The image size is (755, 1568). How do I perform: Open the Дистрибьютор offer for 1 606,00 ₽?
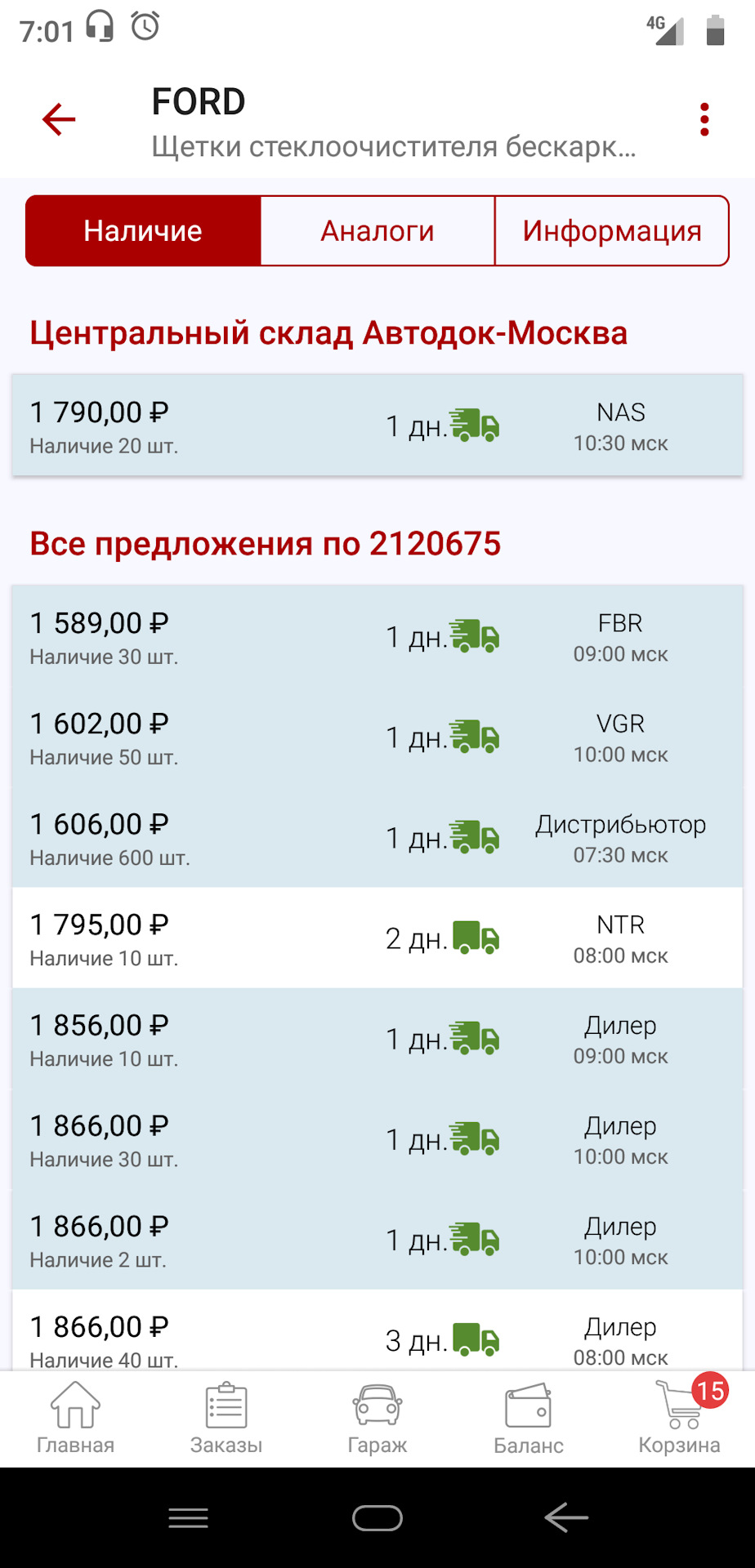tap(377, 838)
